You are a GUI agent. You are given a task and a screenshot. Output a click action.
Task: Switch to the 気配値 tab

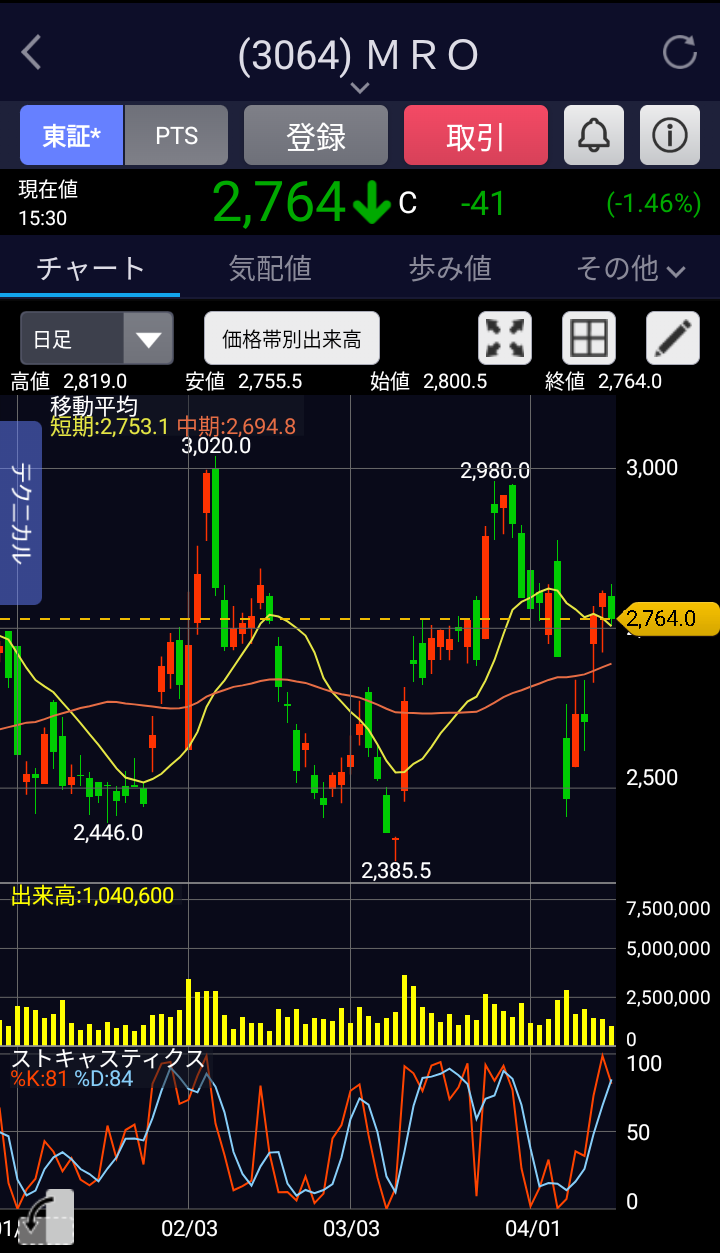270,268
